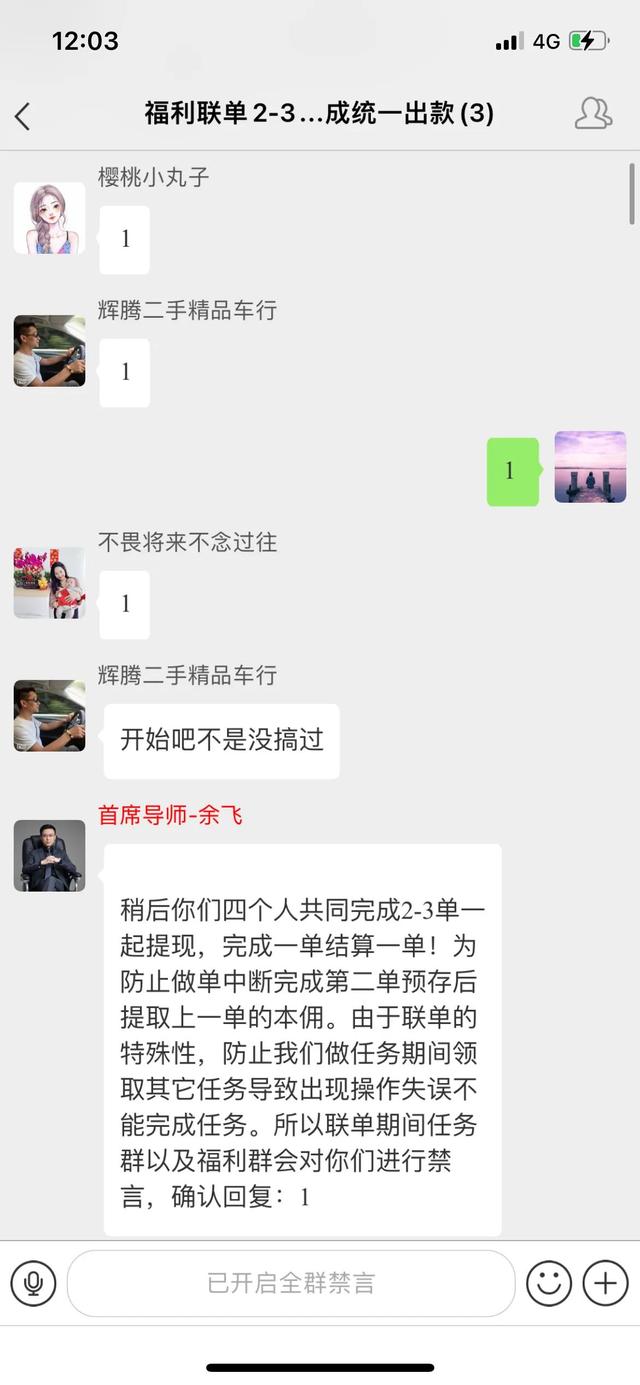Screen dimensions: 640x1385
Task: Open the group members info icon
Action: point(593,114)
